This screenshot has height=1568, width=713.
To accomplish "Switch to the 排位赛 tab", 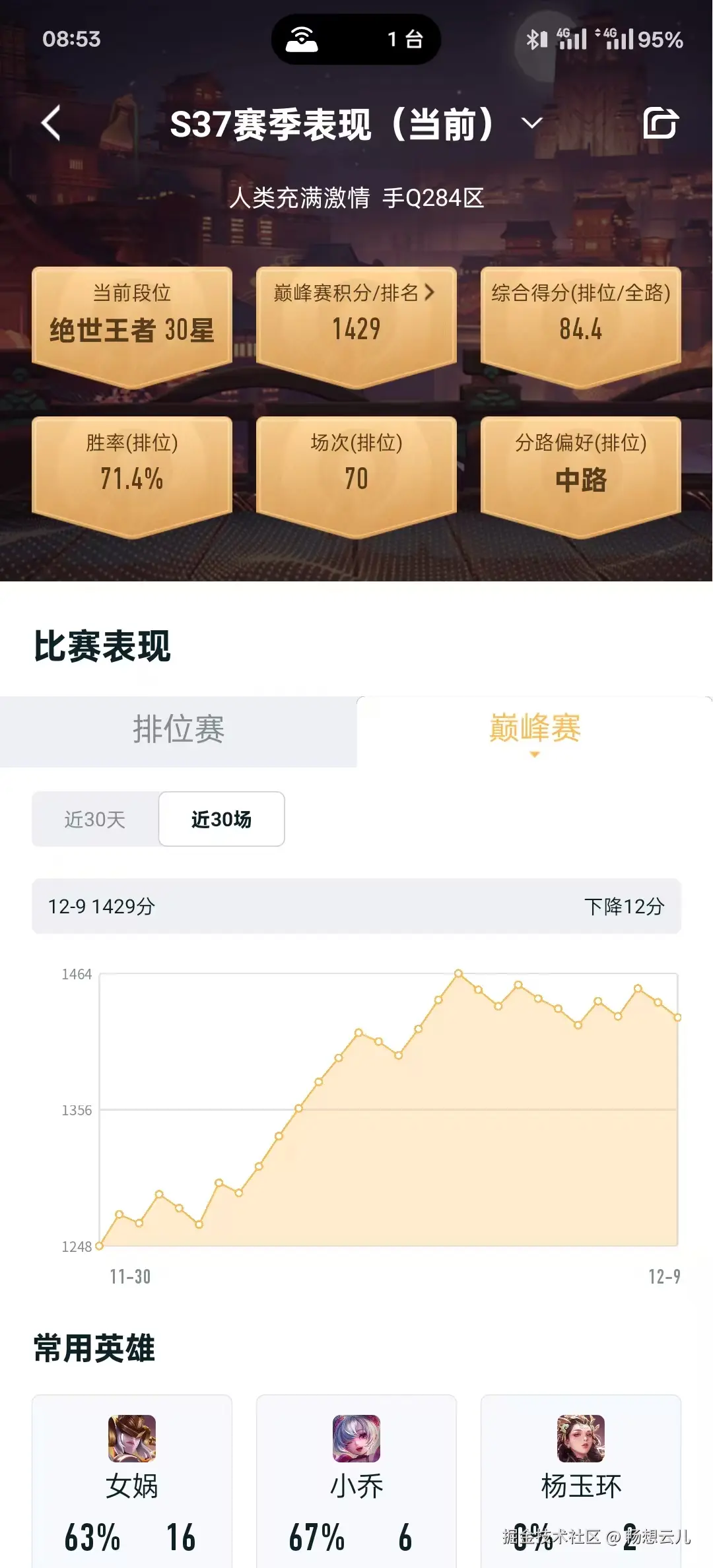I will [178, 731].
